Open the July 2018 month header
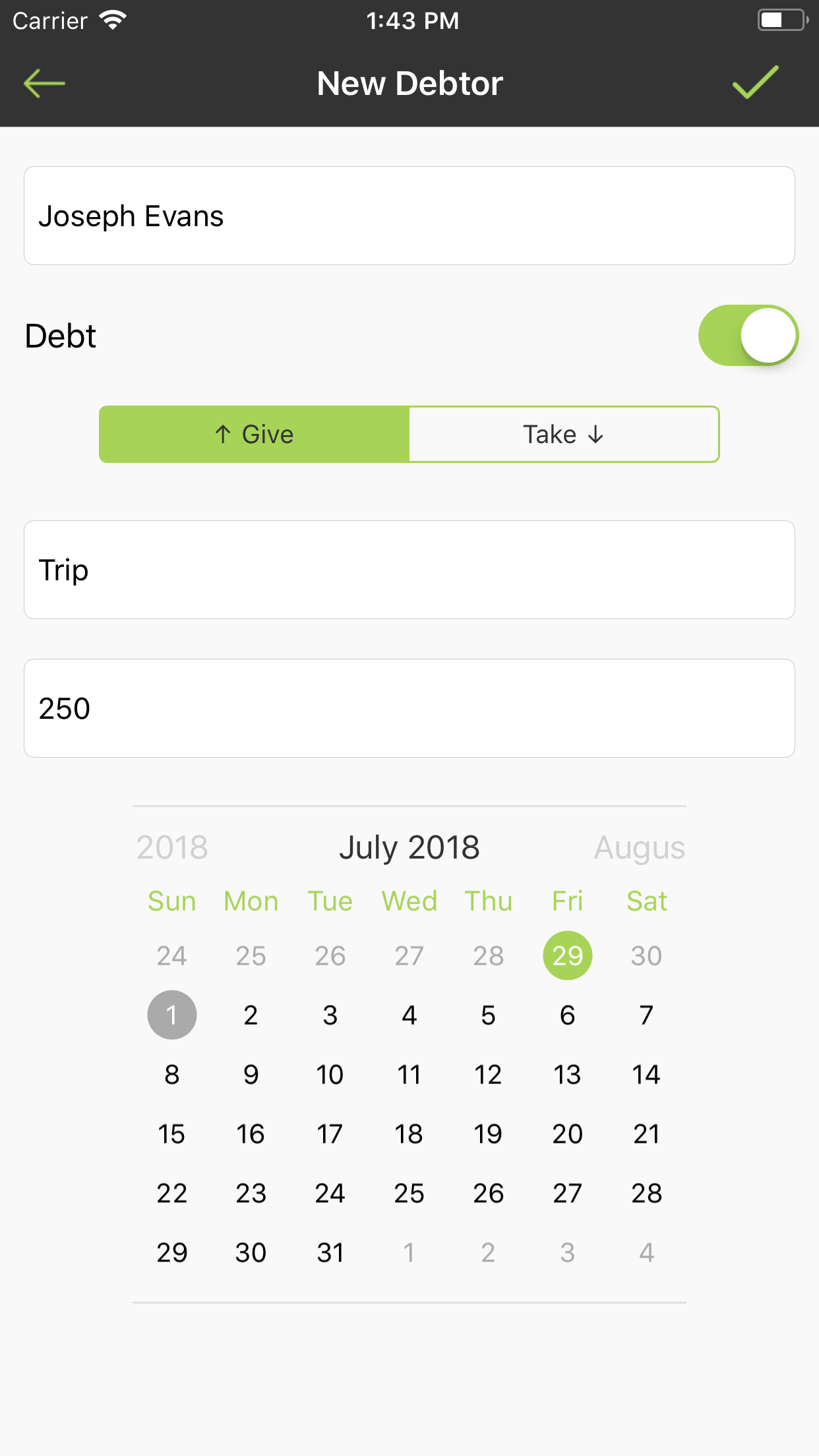 409,847
